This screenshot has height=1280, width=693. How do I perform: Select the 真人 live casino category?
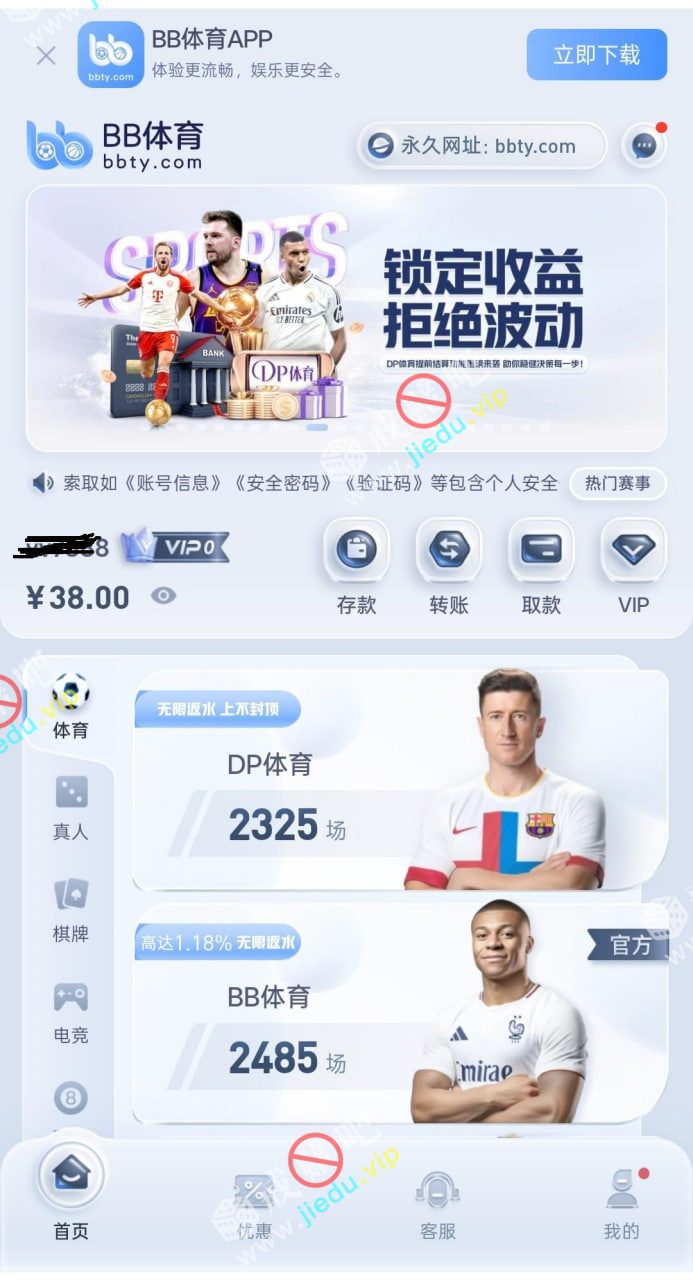[70, 808]
